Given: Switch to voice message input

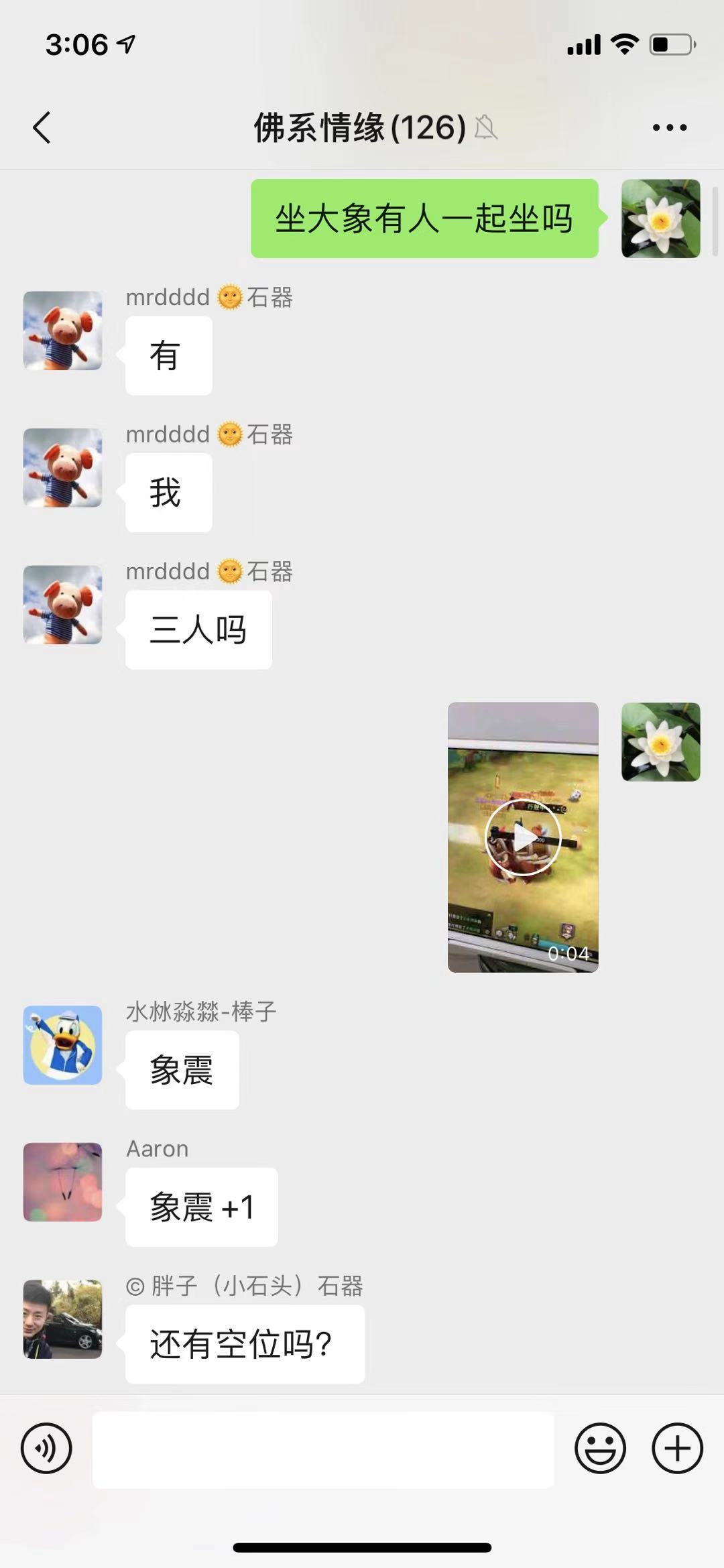Looking at the screenshot, I should tap(46, 1448).
